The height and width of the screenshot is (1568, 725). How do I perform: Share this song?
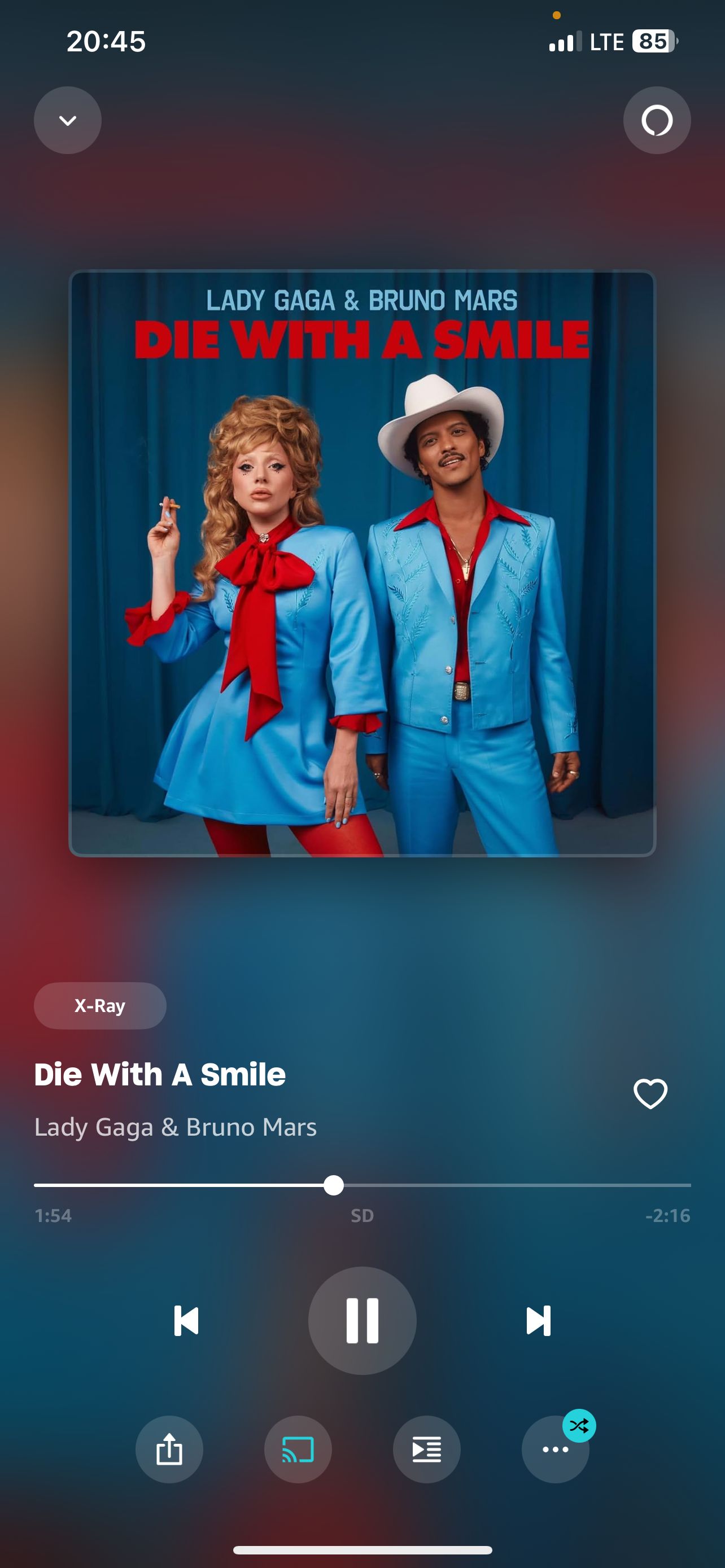(x=169, y=1449)
